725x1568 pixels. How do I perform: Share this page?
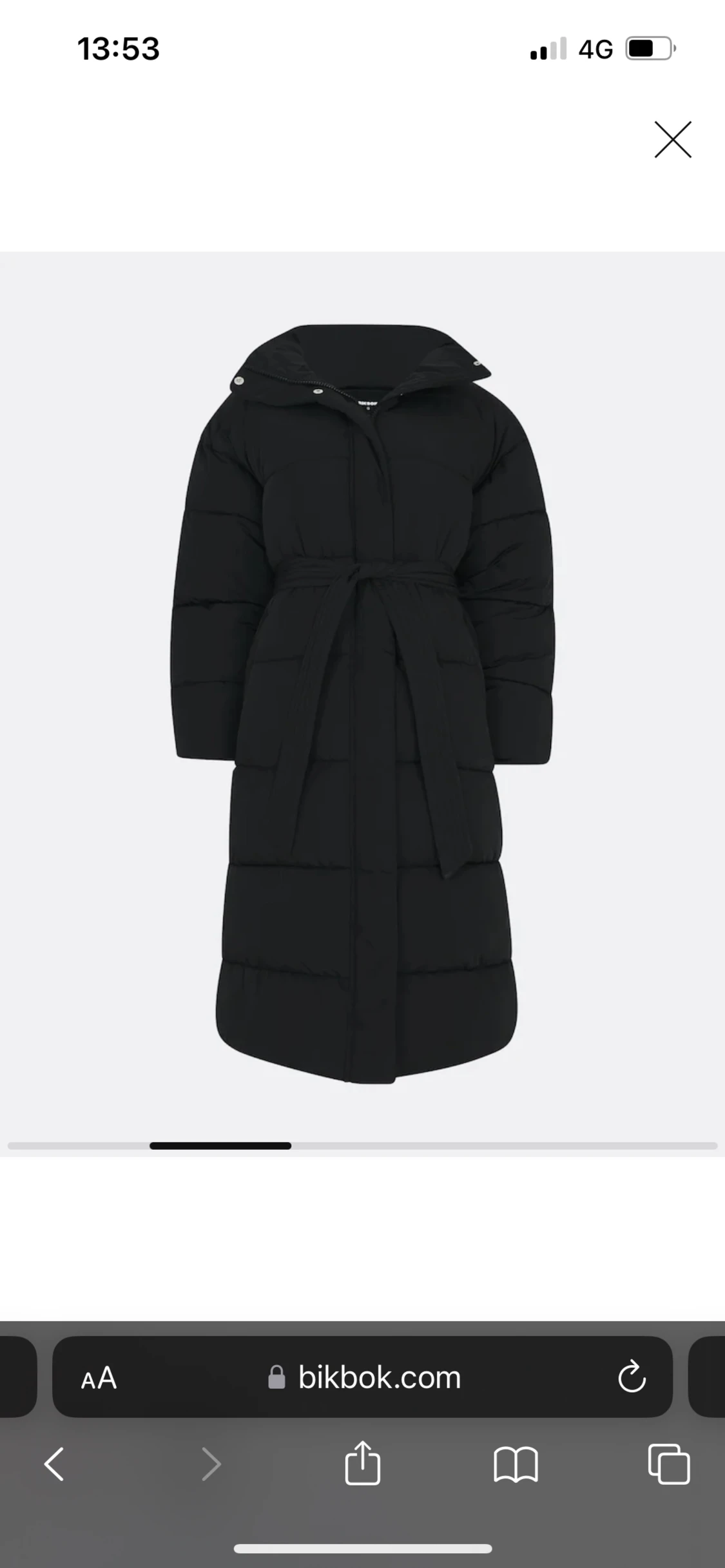pyautogui.click(x=363, y=1464)
